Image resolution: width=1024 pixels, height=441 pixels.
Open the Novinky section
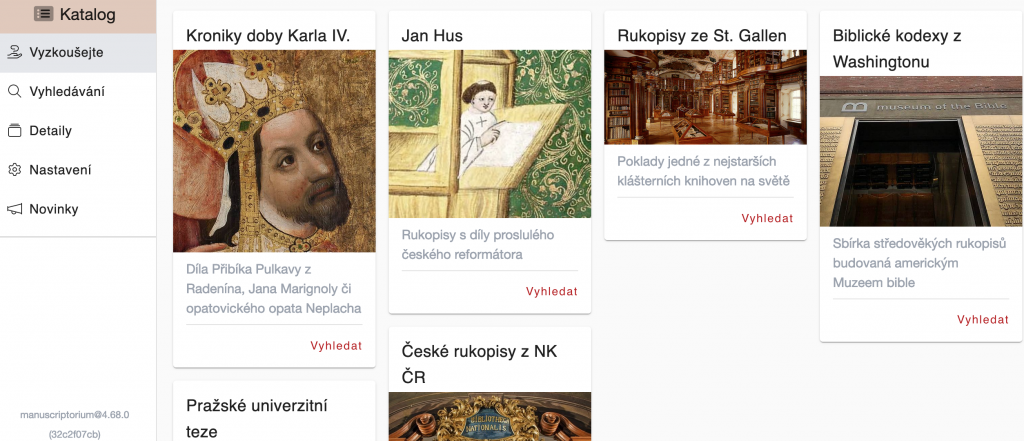coord(56,209)
